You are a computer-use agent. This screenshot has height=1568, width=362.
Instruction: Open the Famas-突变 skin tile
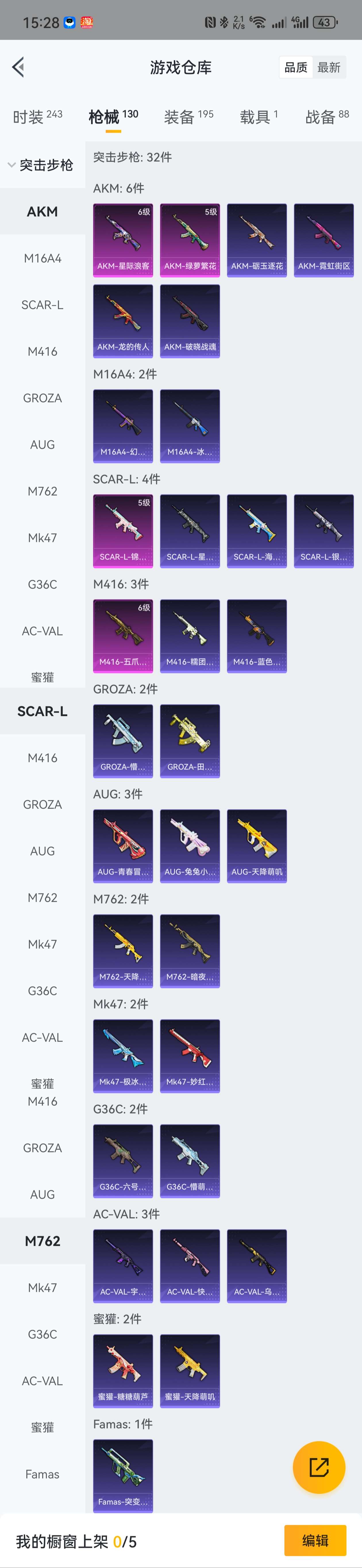[123, 1475]
